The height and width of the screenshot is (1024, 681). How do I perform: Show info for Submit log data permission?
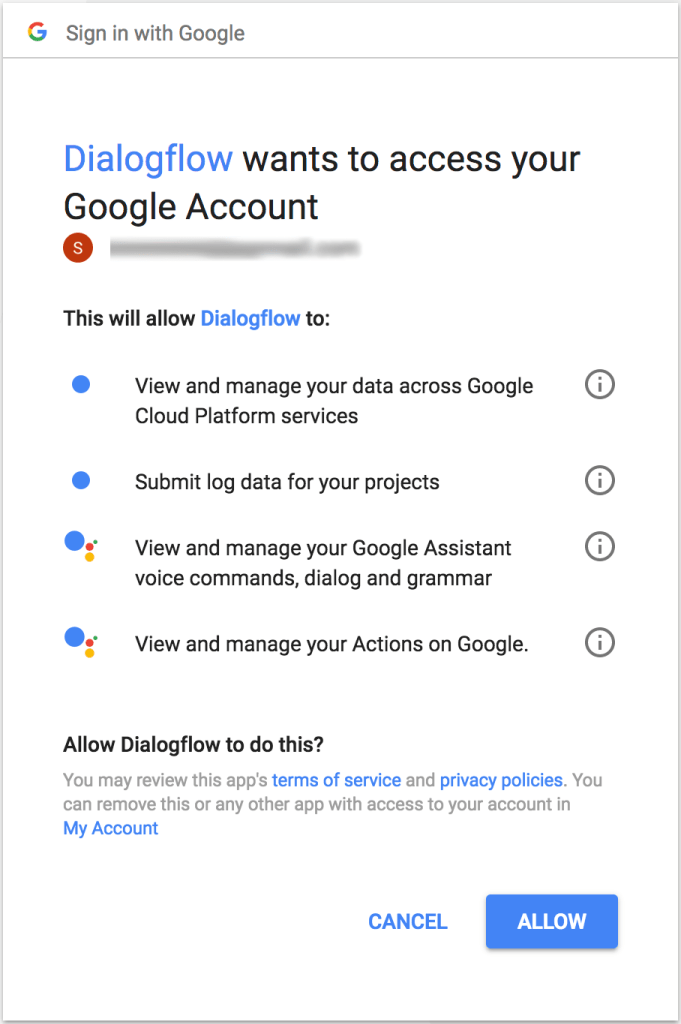pos(599,481)
